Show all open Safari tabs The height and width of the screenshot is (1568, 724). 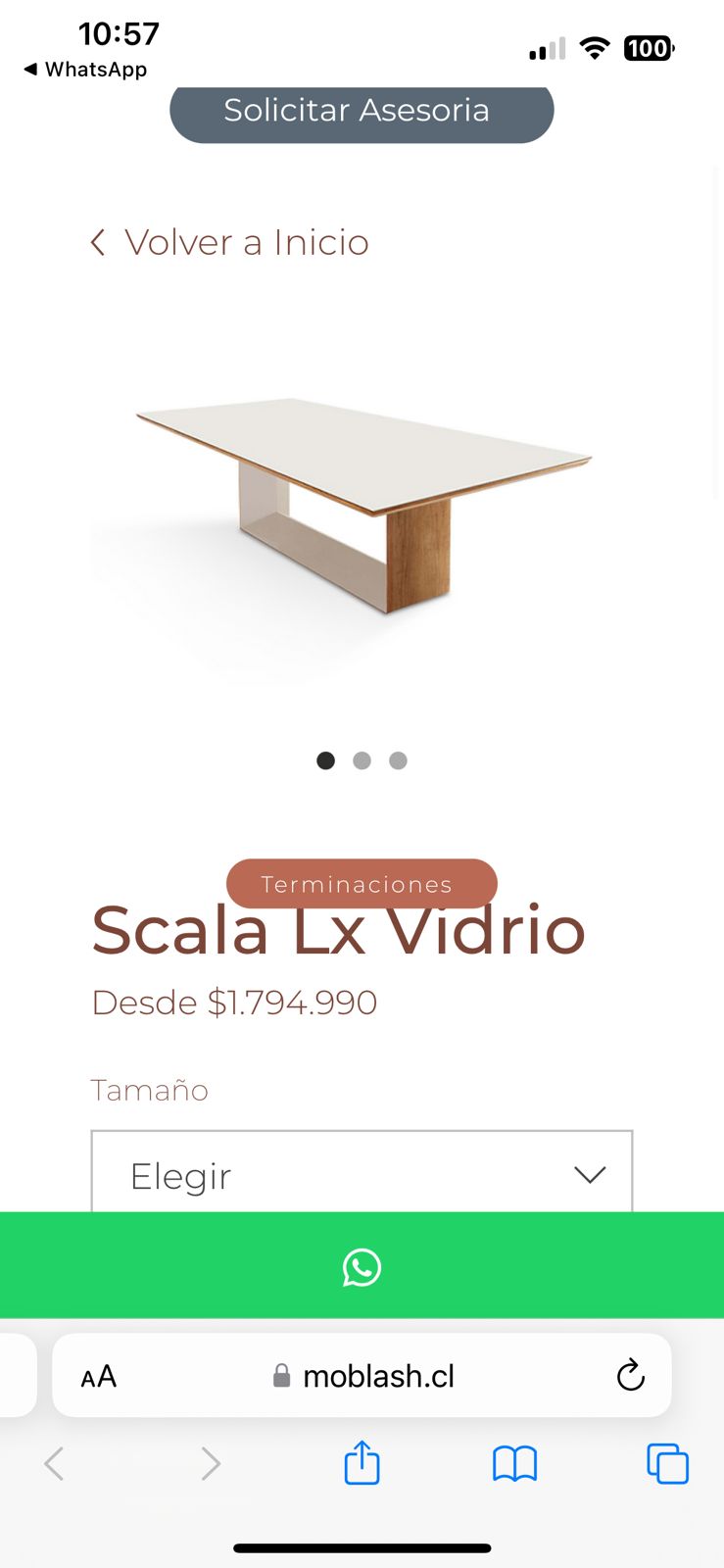click(667, 1464)
